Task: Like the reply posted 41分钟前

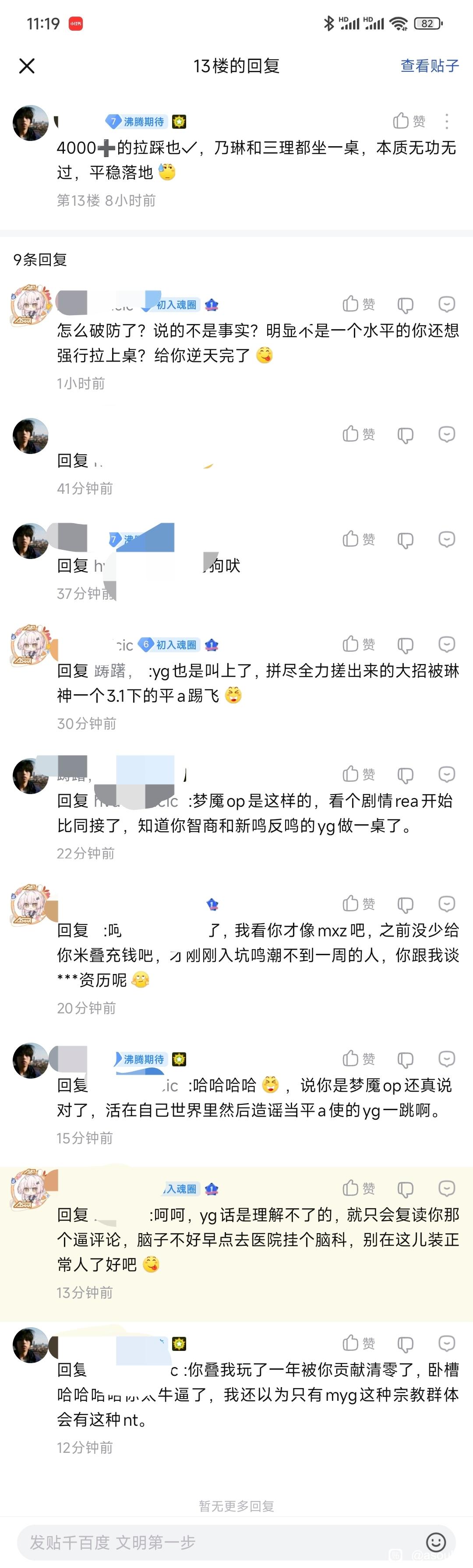Action: point(359,434)
